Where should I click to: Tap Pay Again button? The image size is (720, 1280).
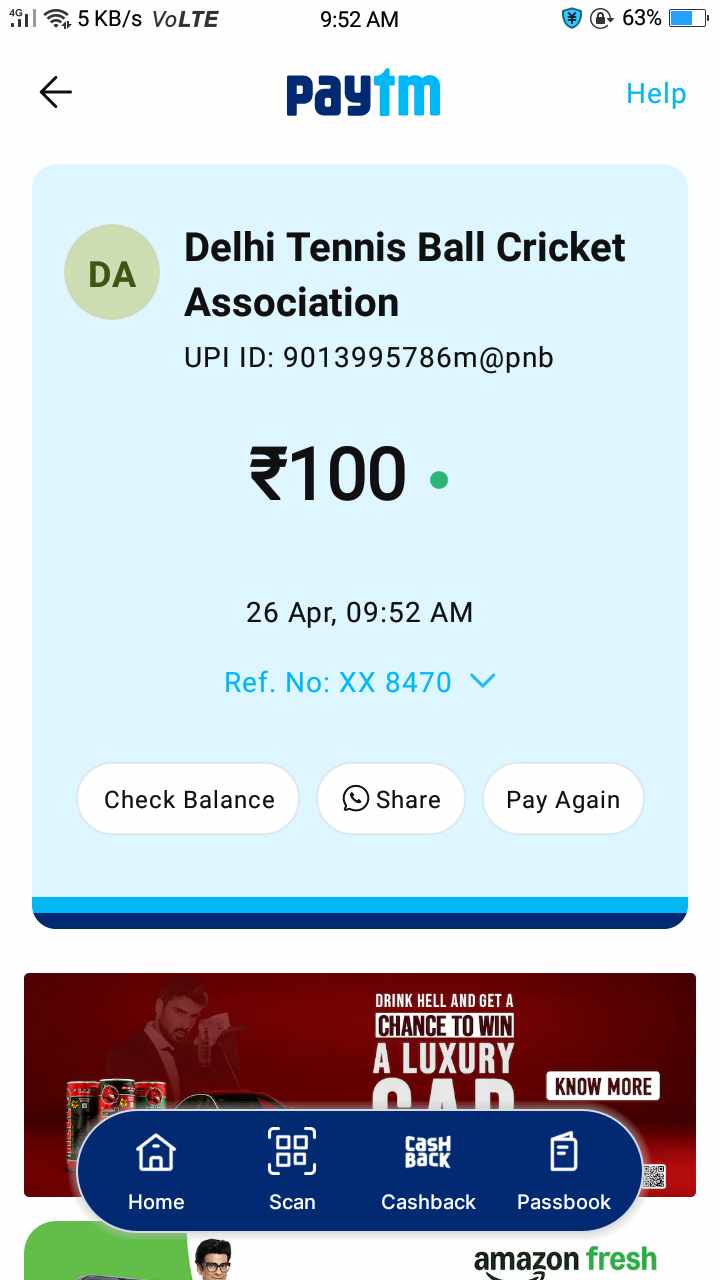coord(563,800)
